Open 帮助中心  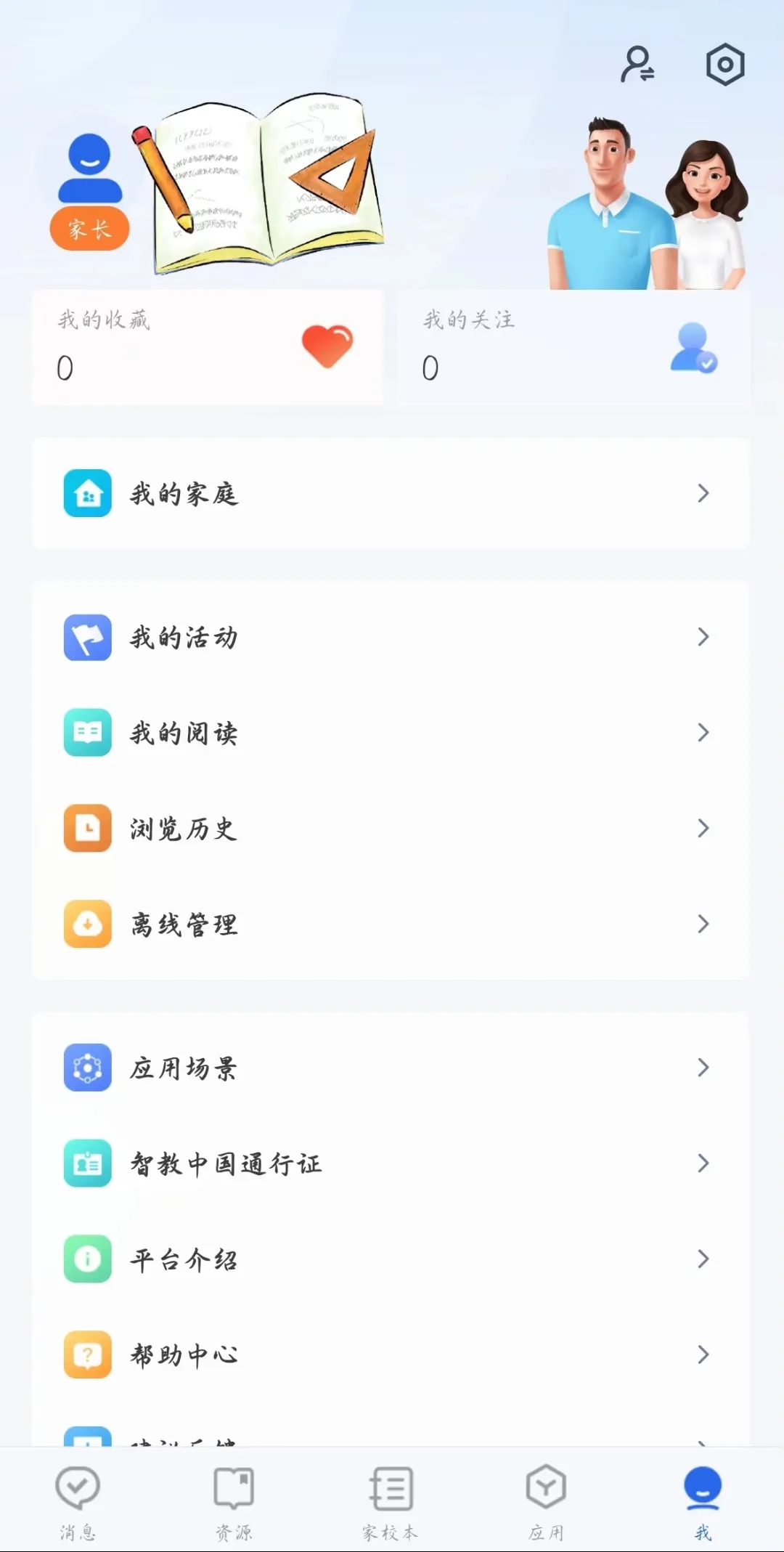[391, 1355]
